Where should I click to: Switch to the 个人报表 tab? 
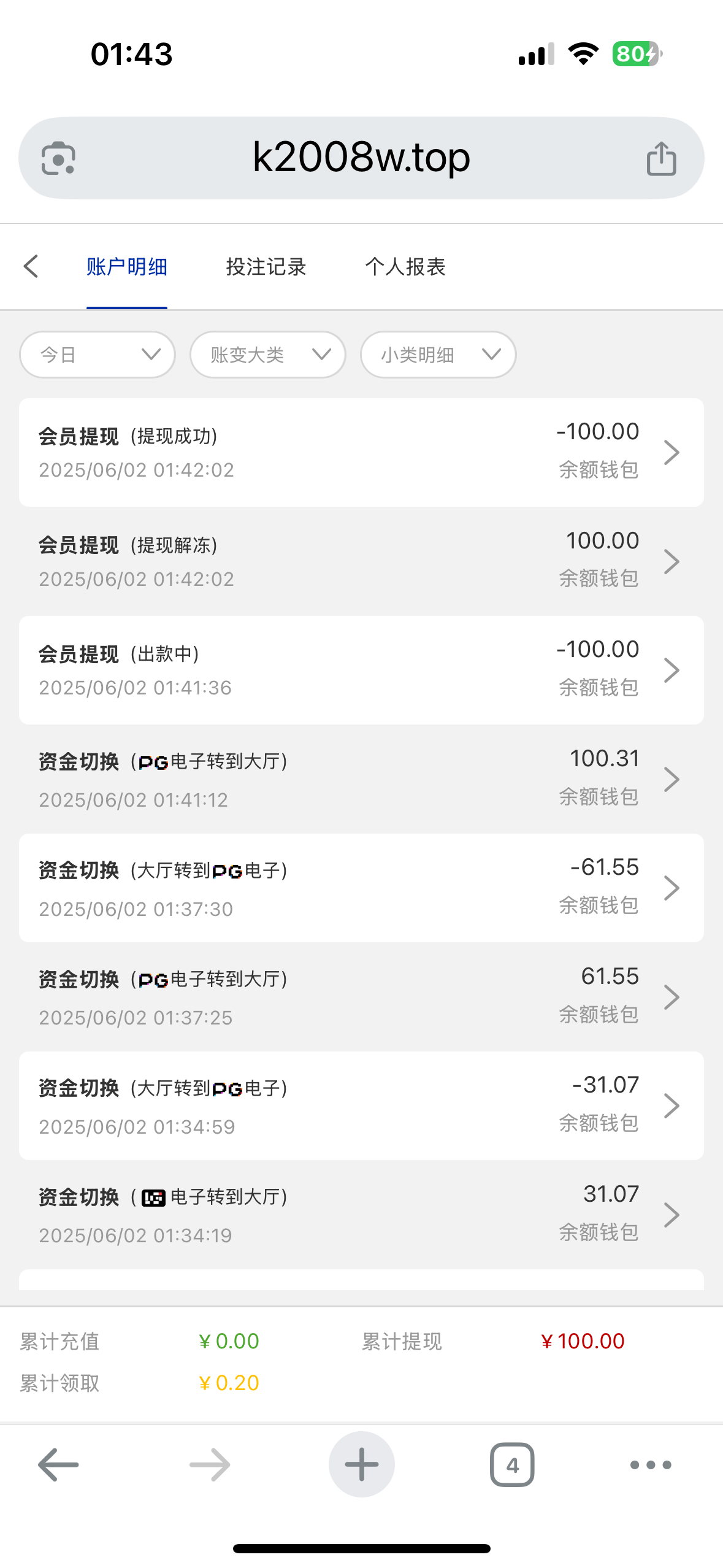coord(405,267)
